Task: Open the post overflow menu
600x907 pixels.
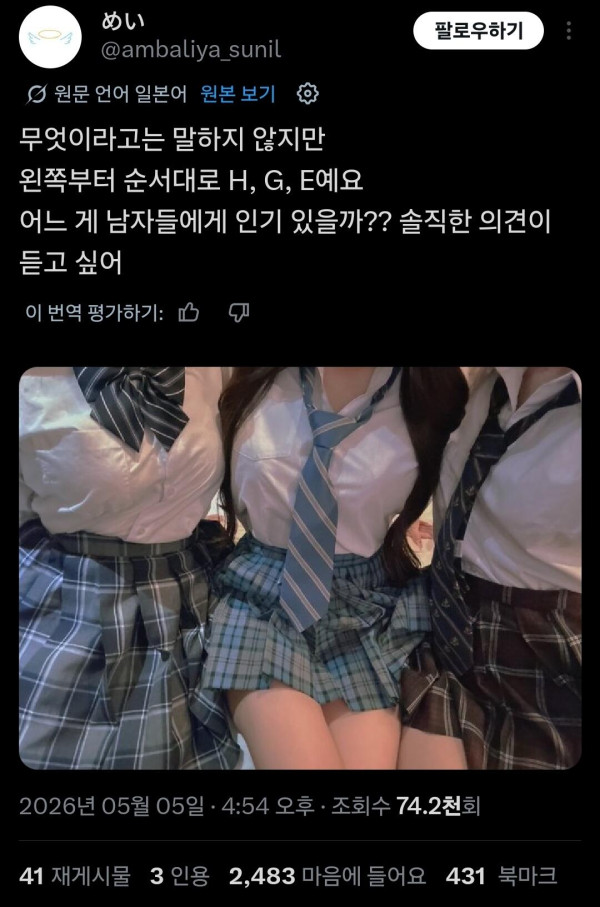Action: pyautogui.click(x=569, y=31)
